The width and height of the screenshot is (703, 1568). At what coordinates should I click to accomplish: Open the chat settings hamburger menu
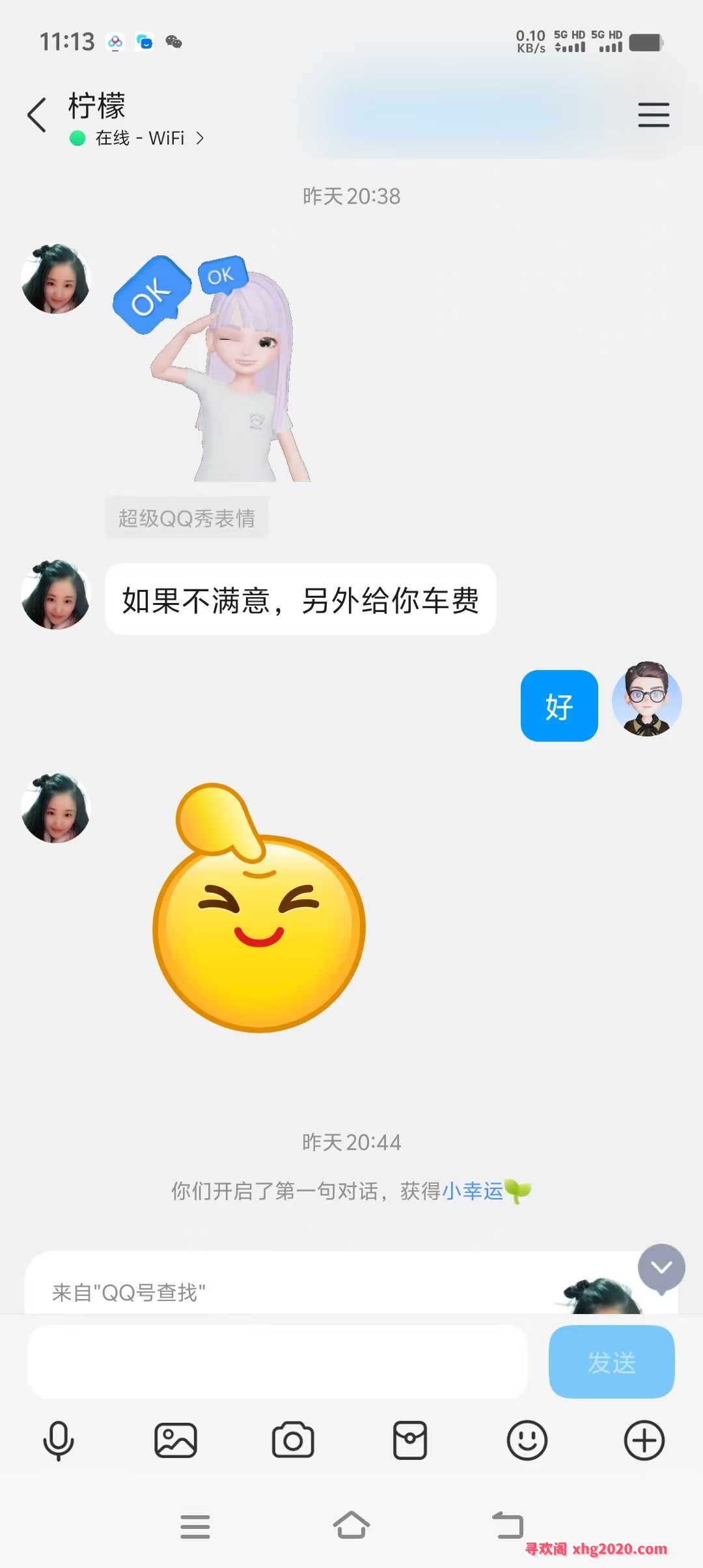pyautogui.click(x=654, y=115)
